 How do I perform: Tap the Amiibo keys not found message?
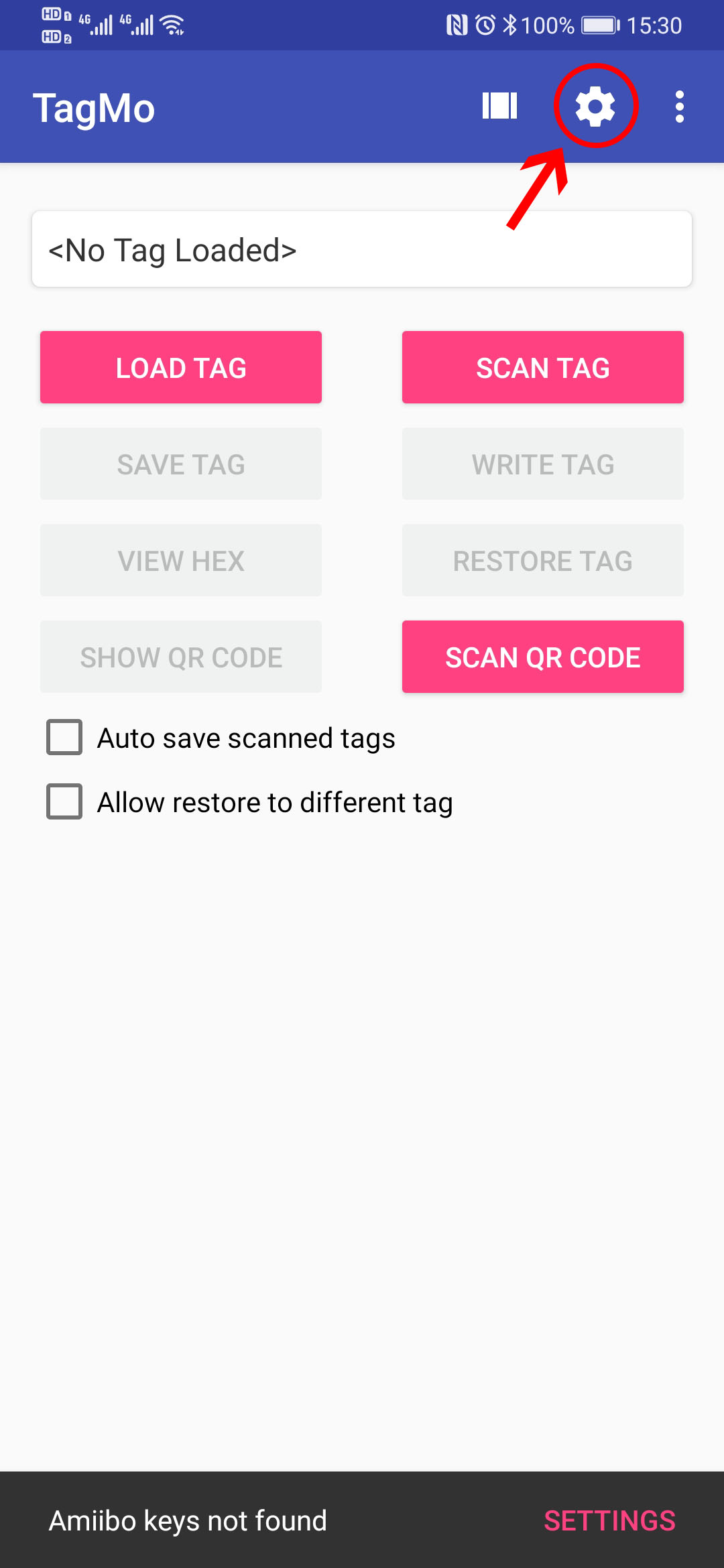(186, 1521)
